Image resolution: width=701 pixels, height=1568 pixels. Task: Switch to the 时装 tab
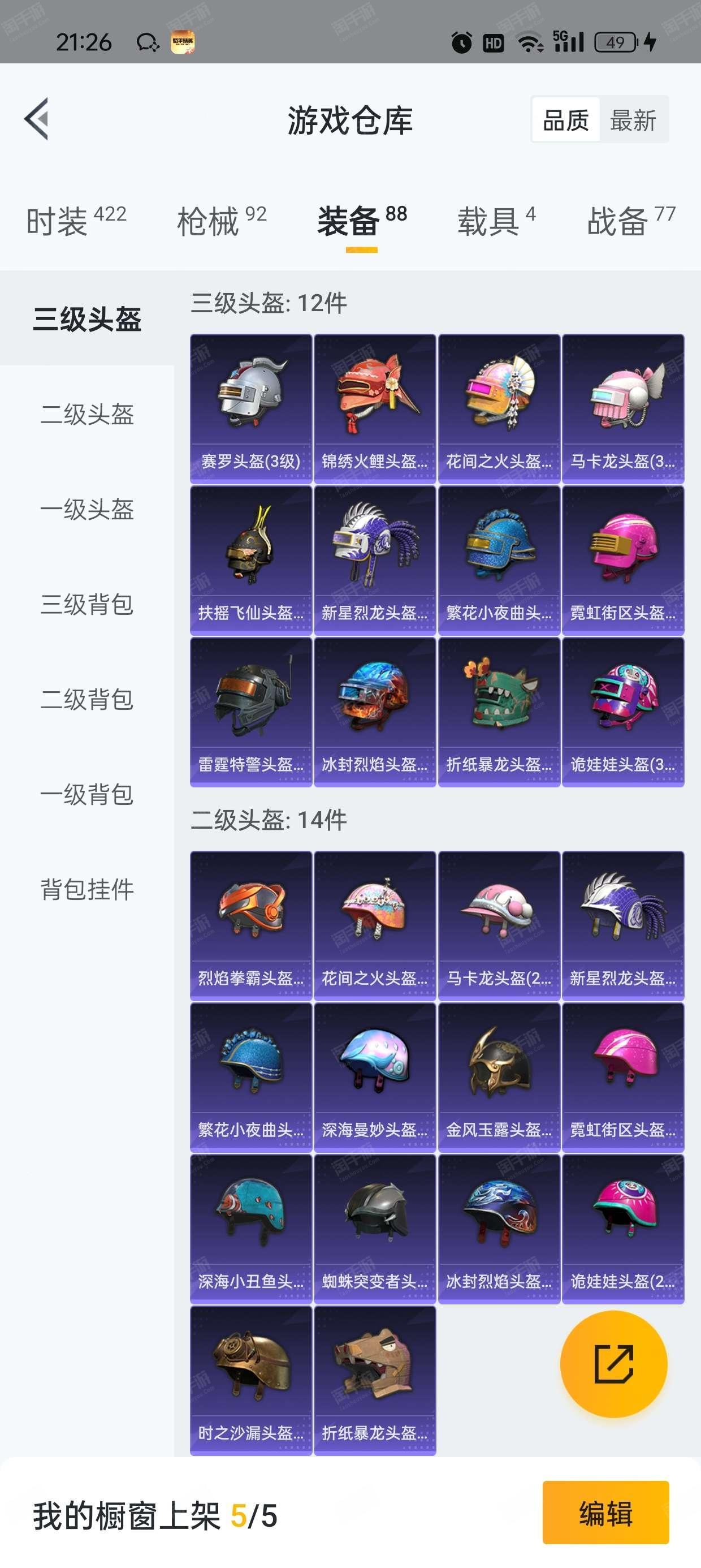(x=76, y=219)
